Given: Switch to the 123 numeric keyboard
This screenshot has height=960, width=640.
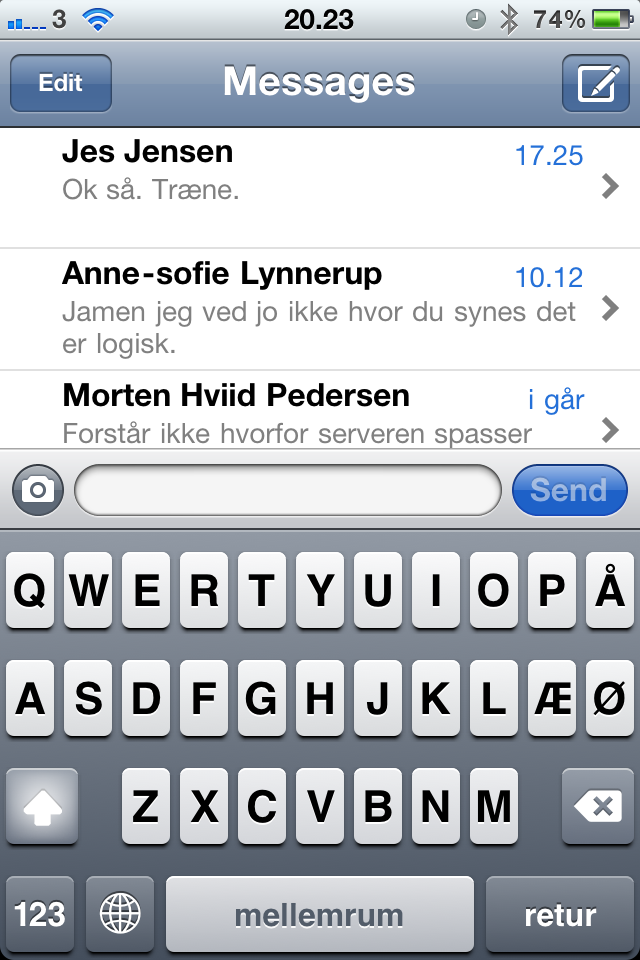Looking at the screenshot, I should (40, 913).
